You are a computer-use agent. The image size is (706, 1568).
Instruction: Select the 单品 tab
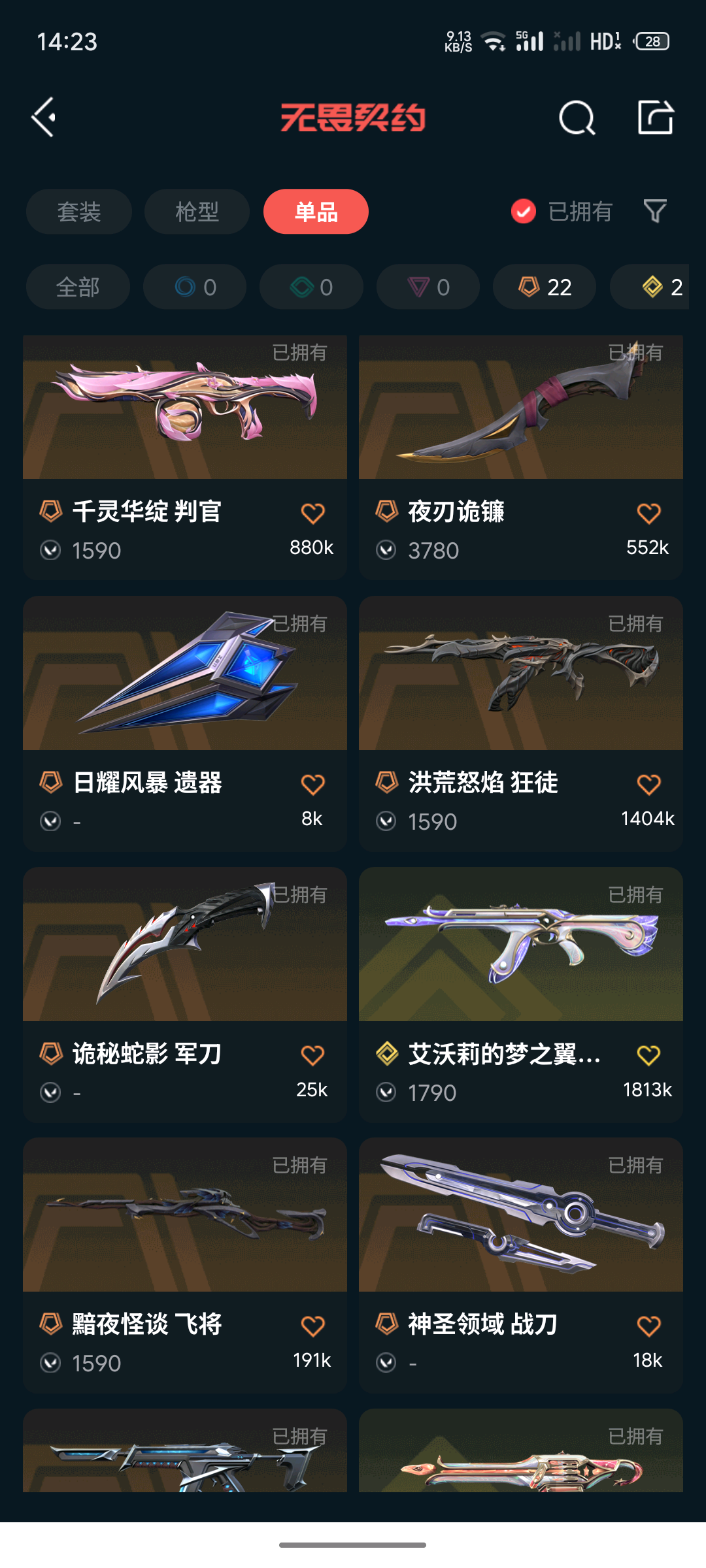point(316,212)
